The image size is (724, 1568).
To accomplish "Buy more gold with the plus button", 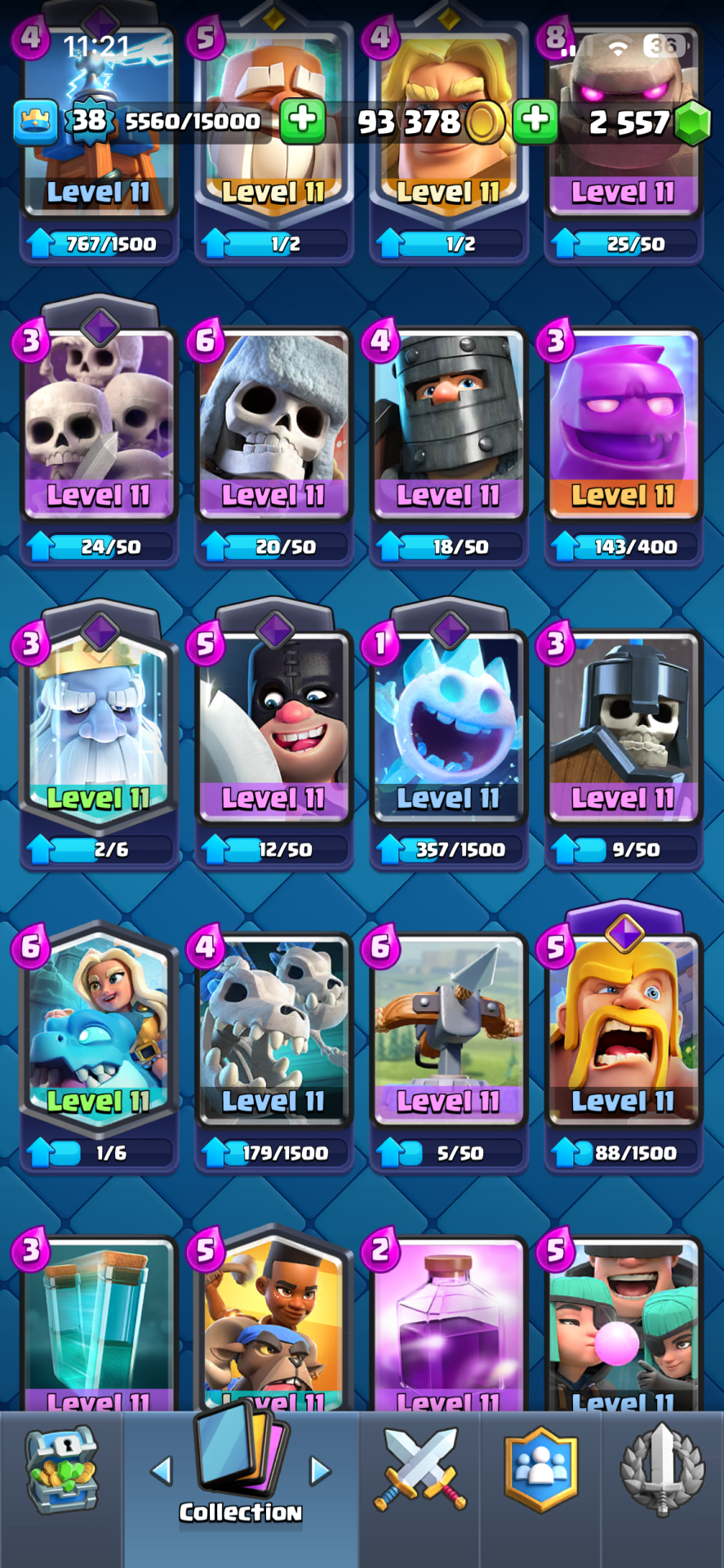I will coord(535,121).
